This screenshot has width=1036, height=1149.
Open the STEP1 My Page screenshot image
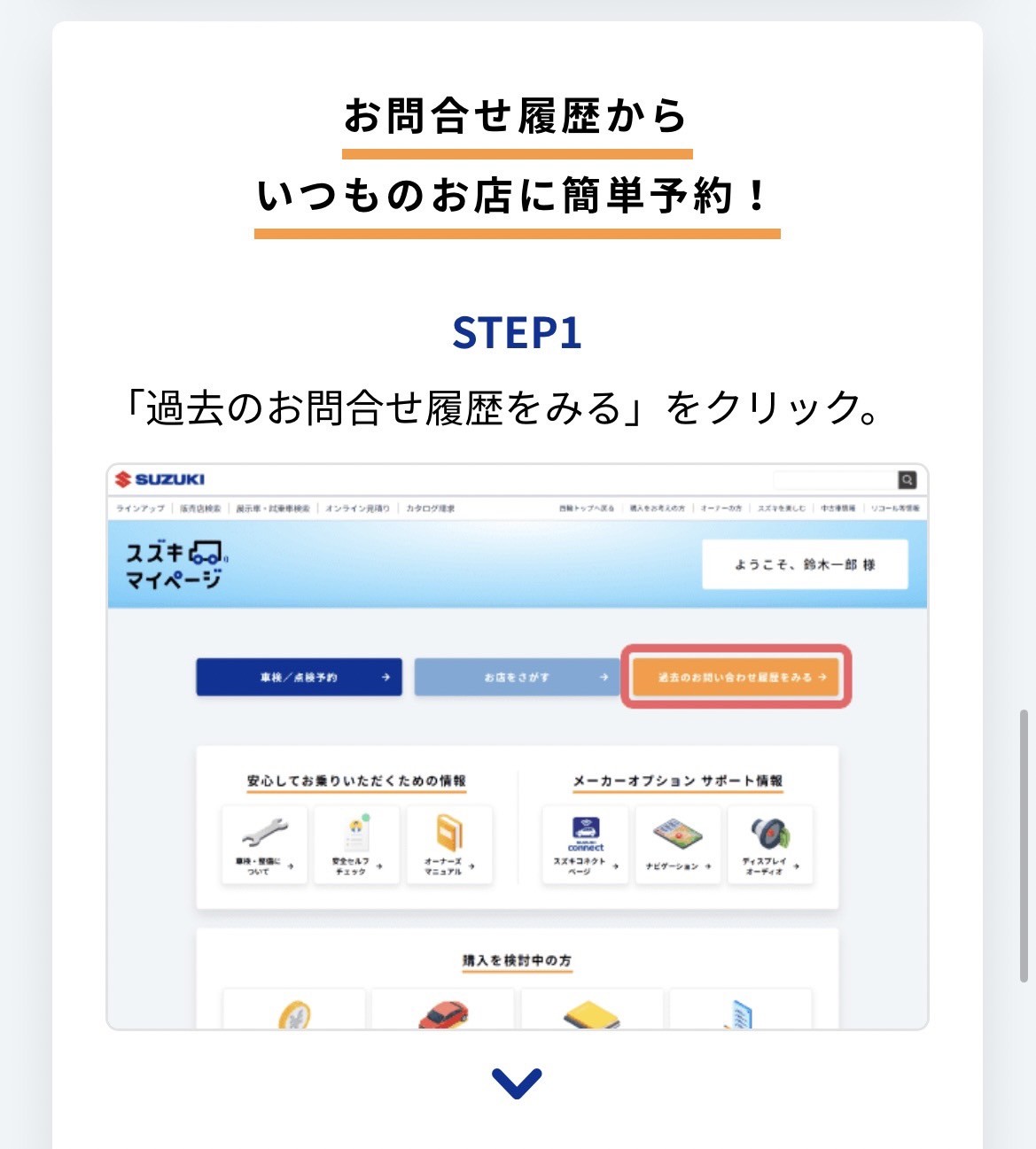pos(517,746)
